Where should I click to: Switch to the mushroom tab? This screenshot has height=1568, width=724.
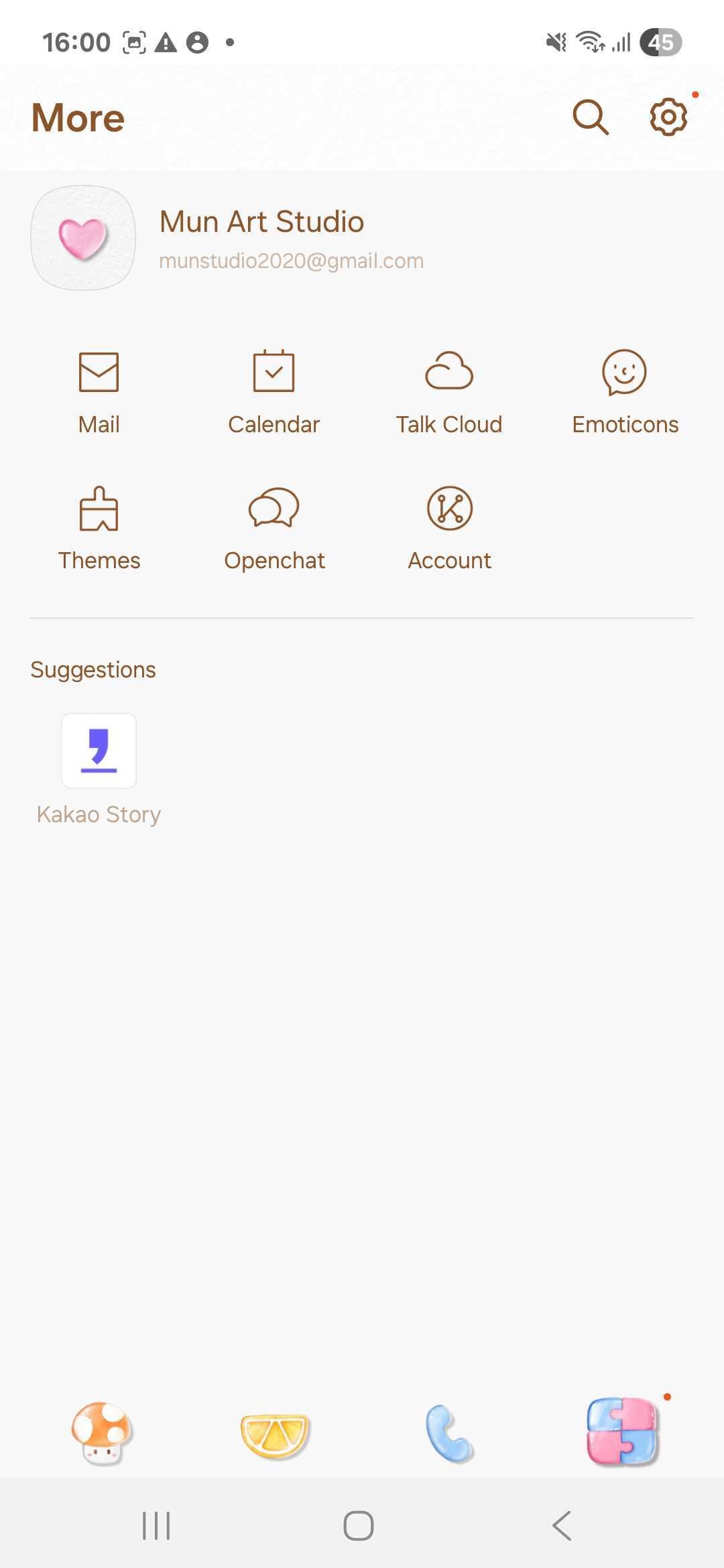tap(102, 1433)
